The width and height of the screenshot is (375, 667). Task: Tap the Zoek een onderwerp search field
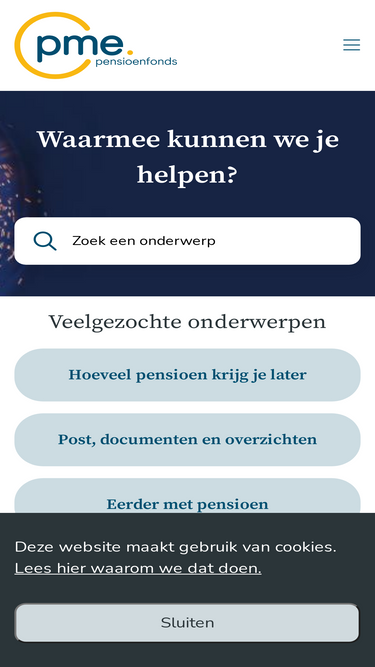pos(188,241)
